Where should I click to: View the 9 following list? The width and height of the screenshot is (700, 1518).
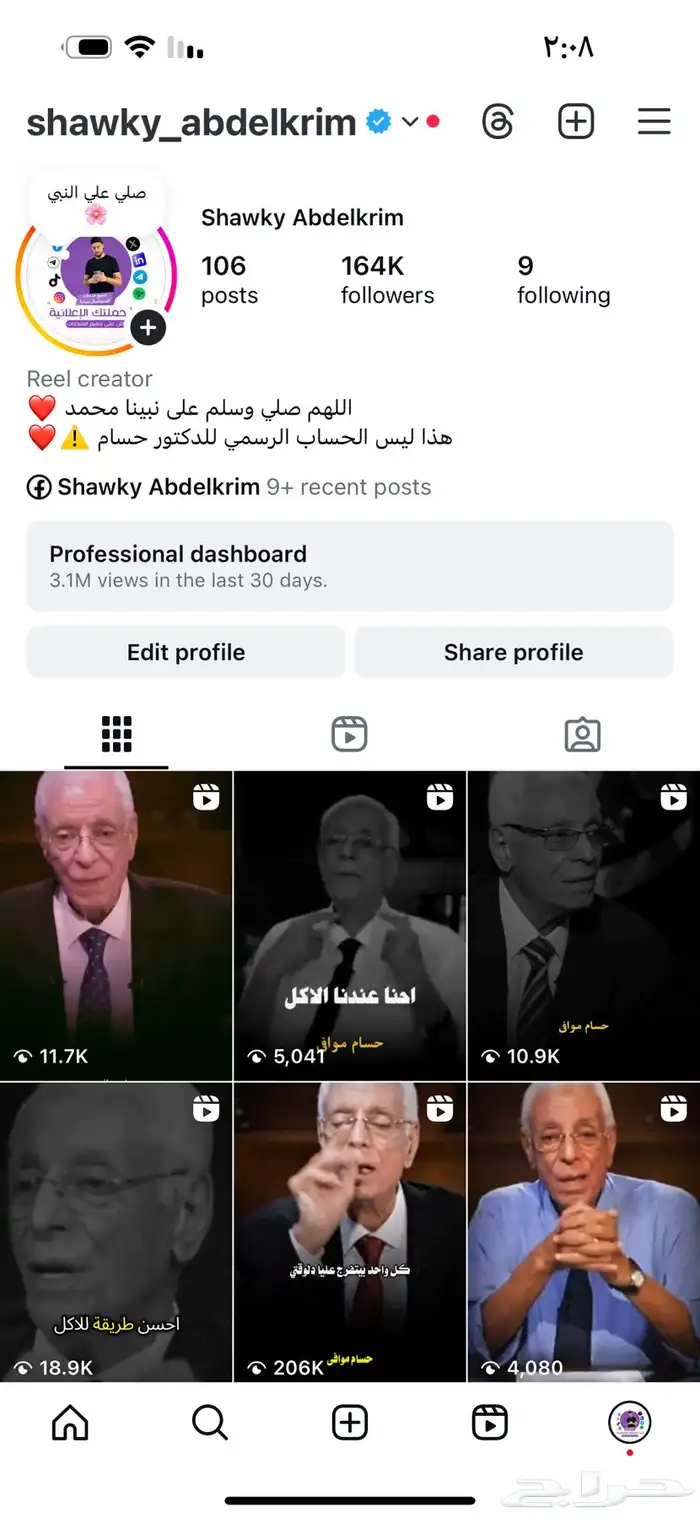563,279
